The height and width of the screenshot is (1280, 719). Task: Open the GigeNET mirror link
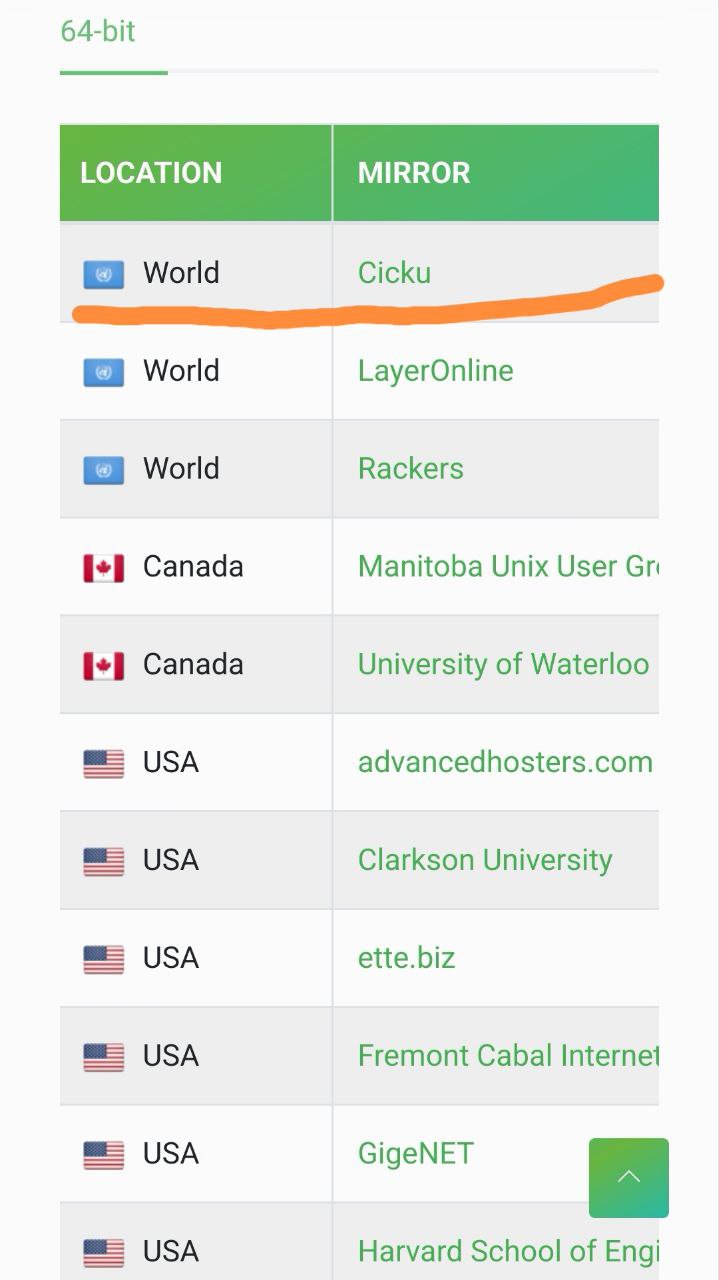pyautogui.click(x=415, y=1154)
